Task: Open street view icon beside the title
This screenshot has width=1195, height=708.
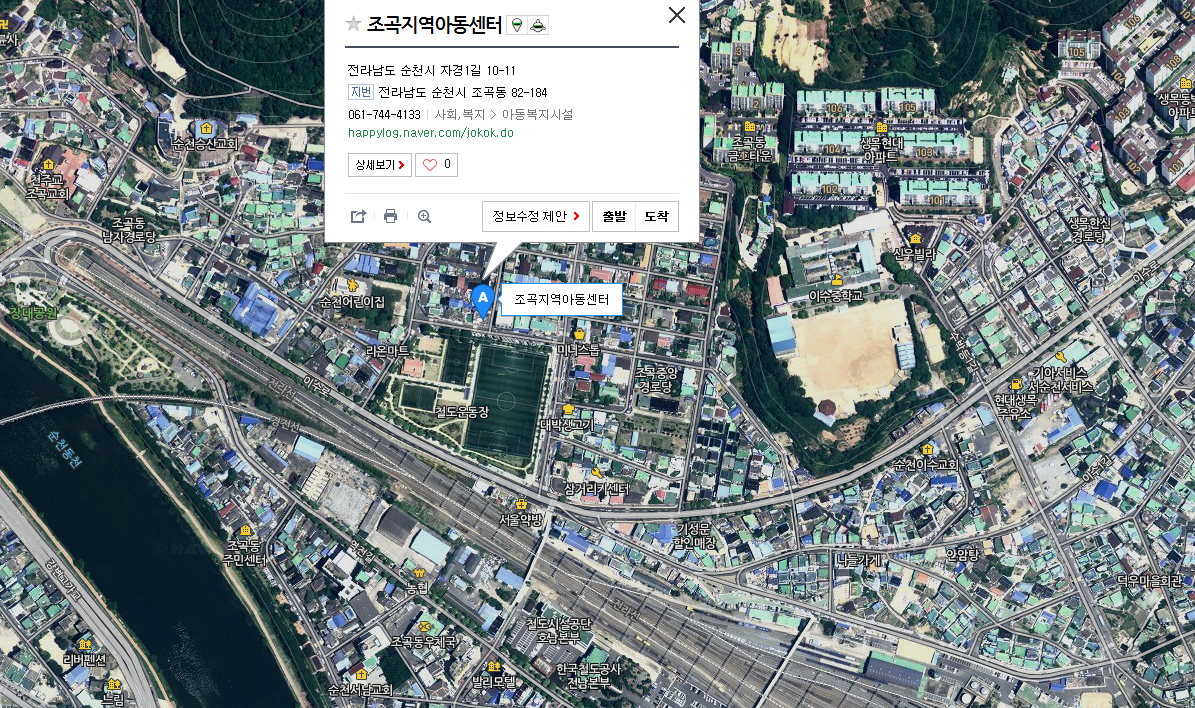Action: (516, 25)
